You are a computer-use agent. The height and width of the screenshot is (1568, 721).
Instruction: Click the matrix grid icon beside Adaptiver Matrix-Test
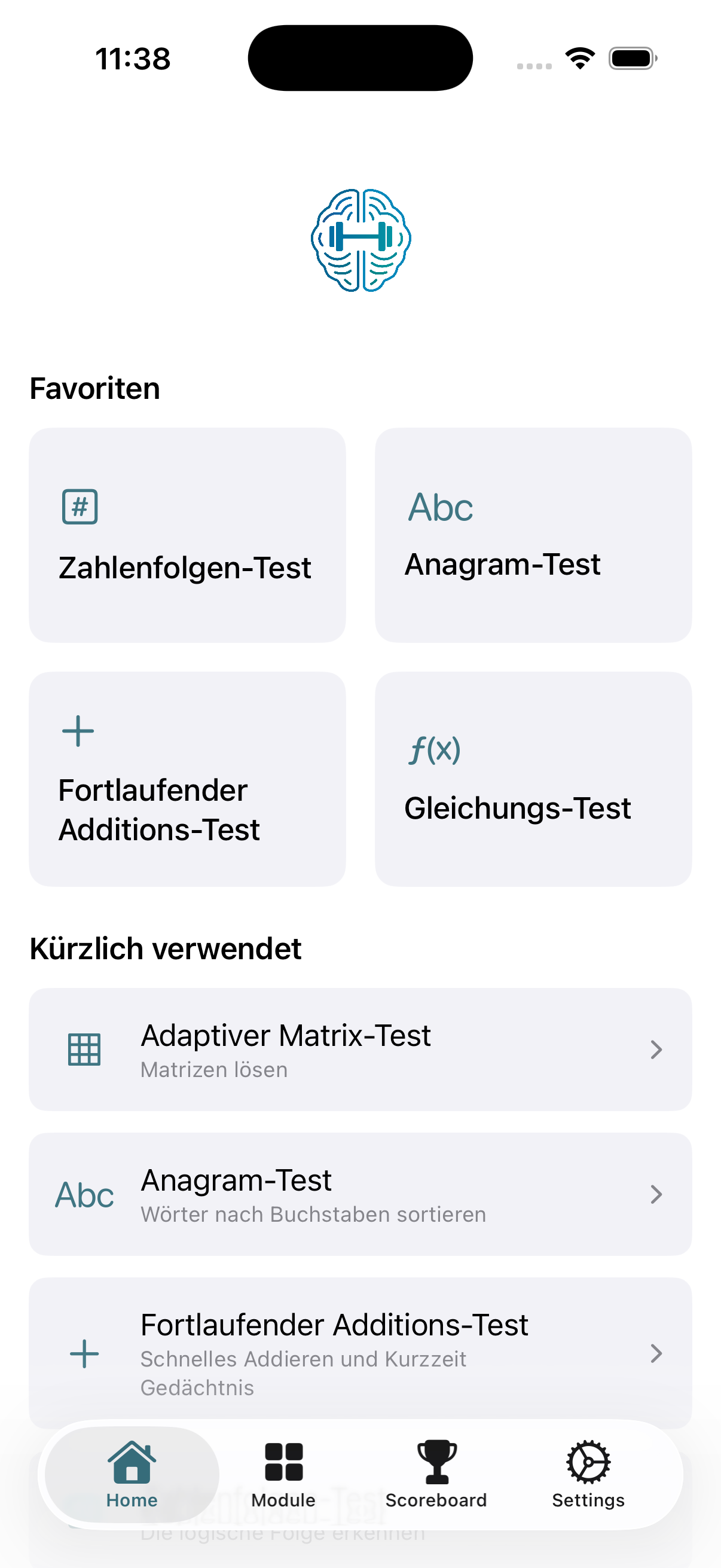(x=84, y=1049)
